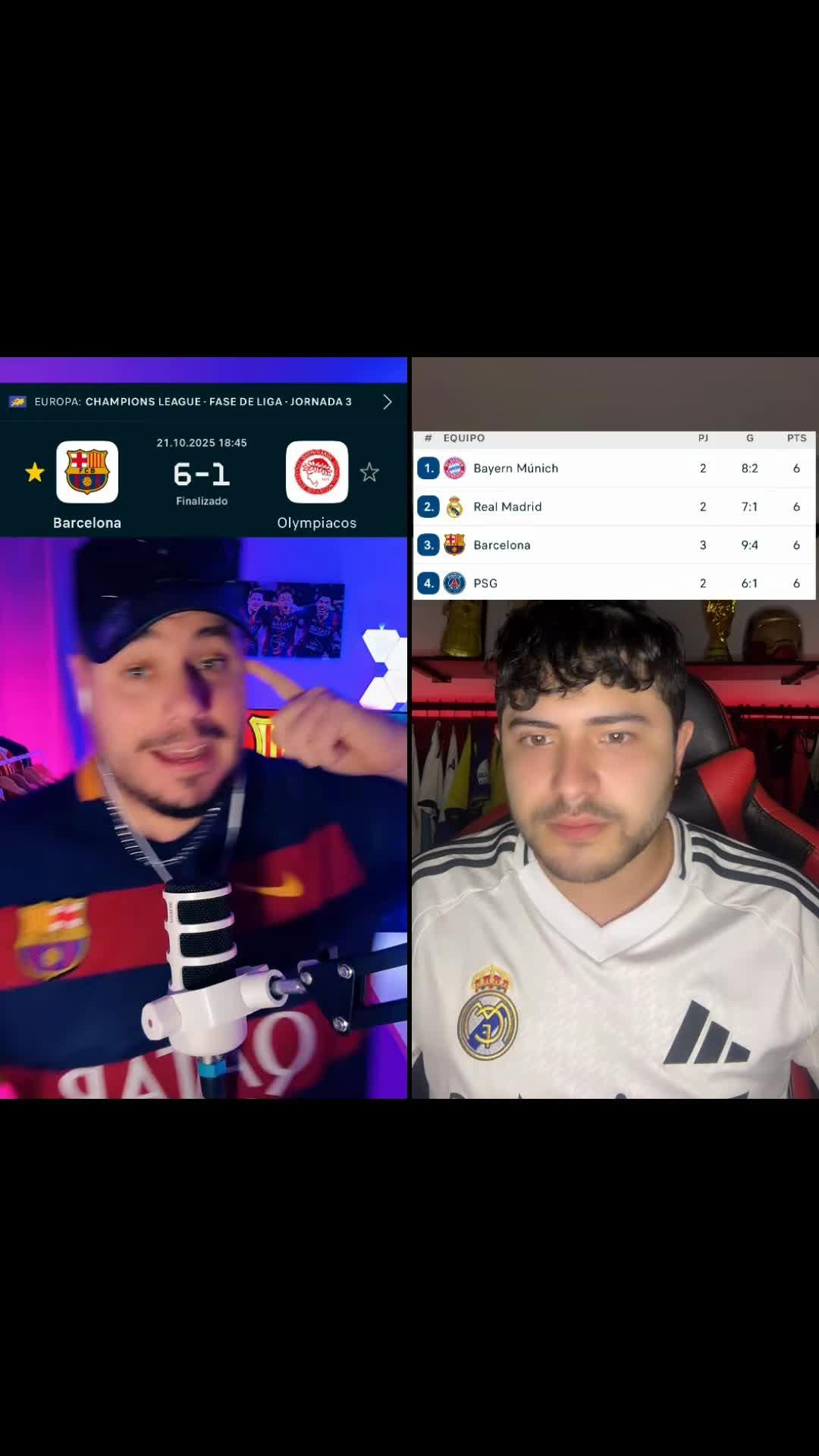Open the finished Barcelona 6-1 Olympiacos match

click(x=201, y=474)
